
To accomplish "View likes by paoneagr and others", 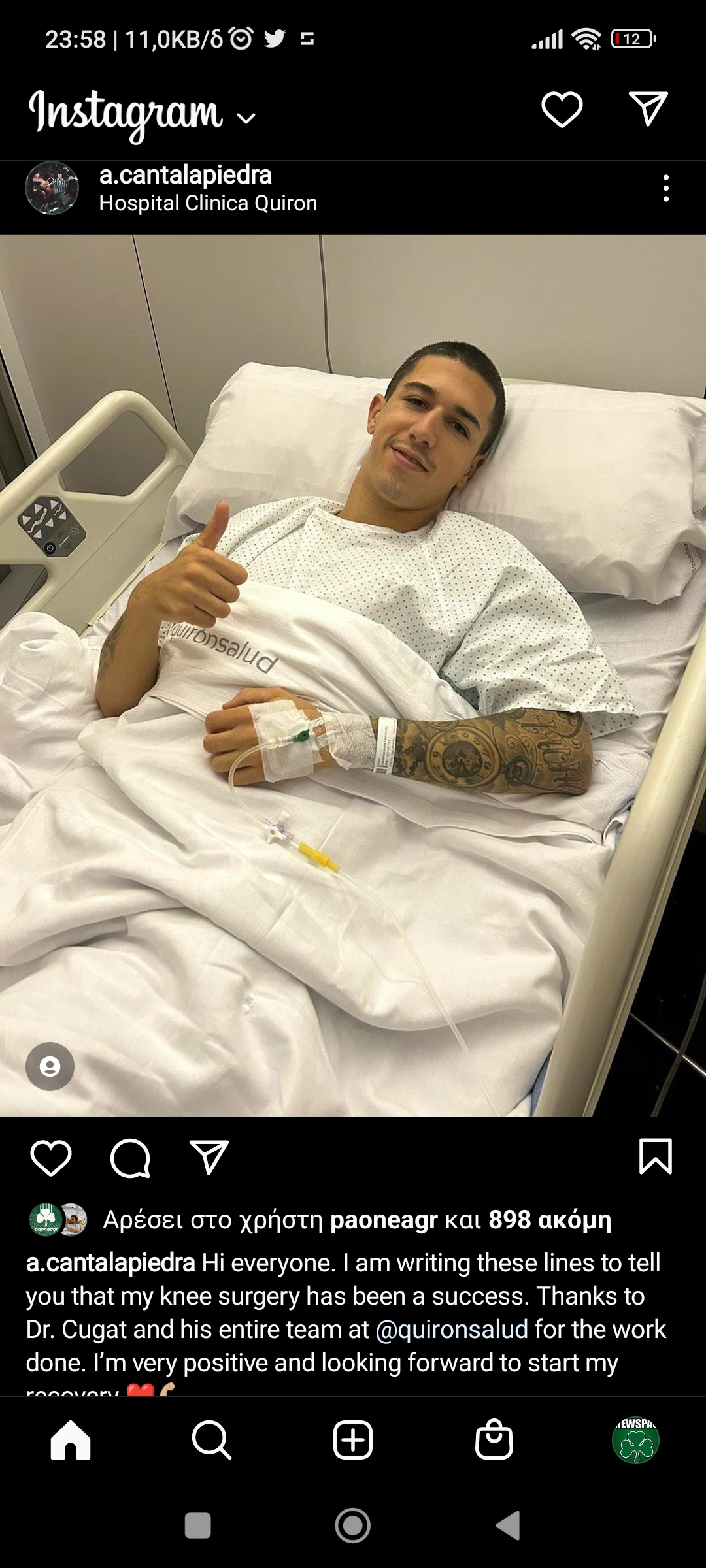I will tap(356, 1220).
